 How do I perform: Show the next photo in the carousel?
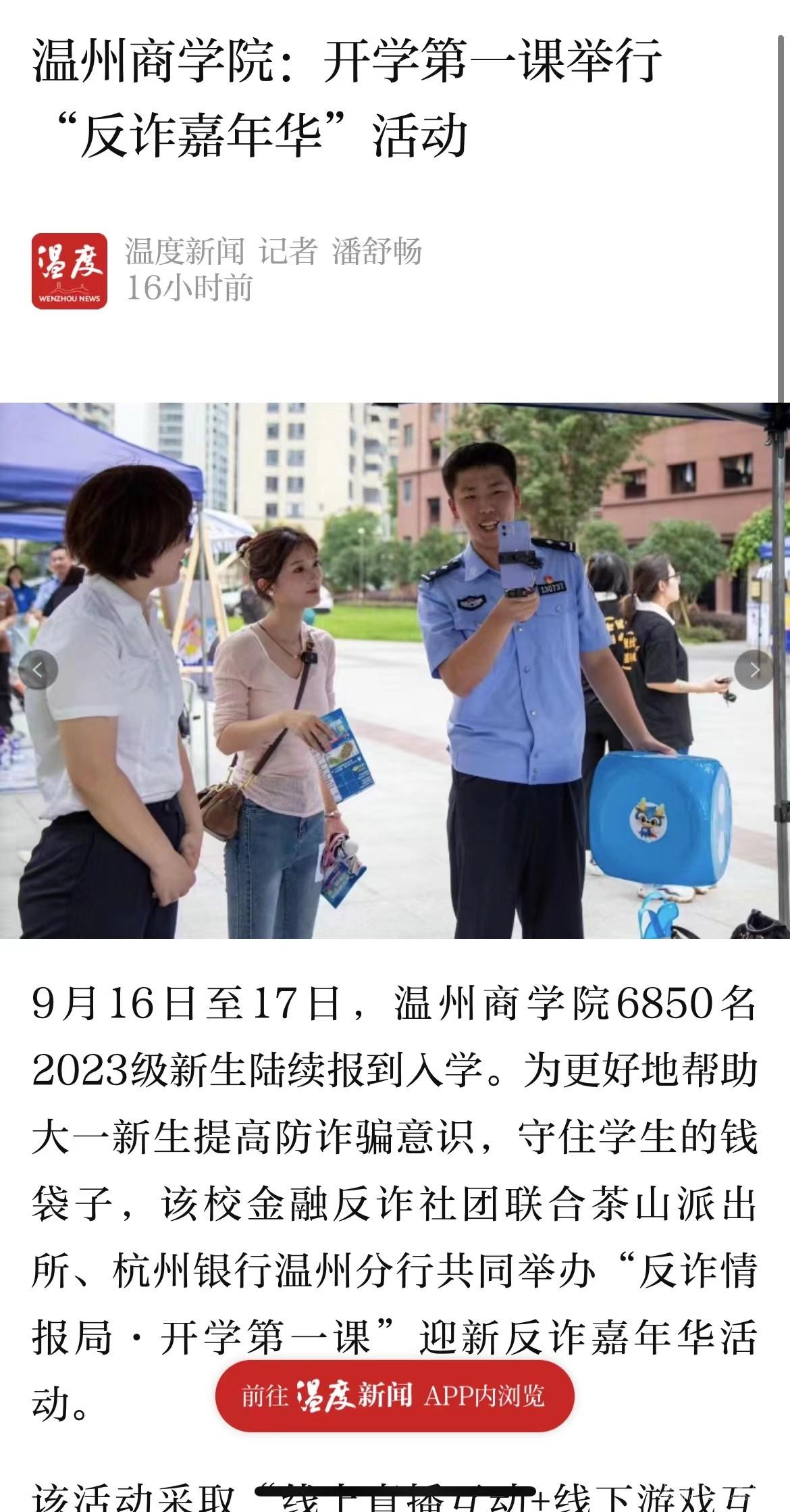(x=754, y=670)
